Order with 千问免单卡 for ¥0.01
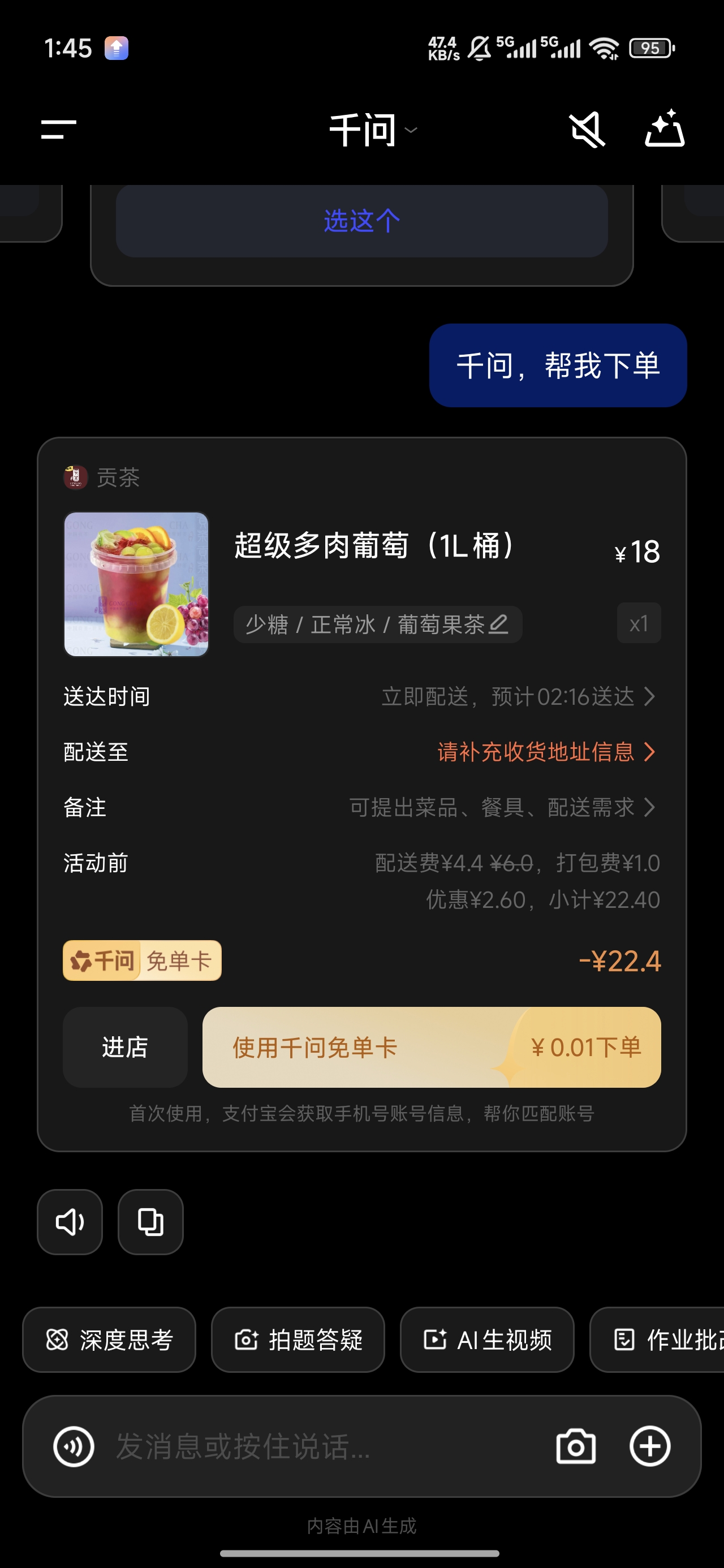This screenshot has height=1568, width=724. click(431, 1047)
